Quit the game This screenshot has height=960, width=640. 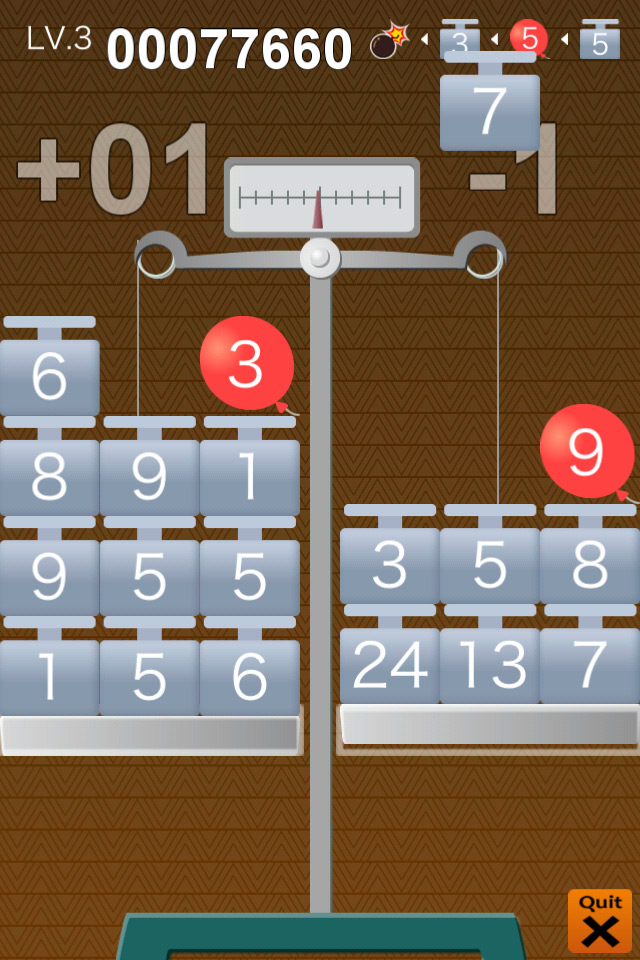pos(600,921)
